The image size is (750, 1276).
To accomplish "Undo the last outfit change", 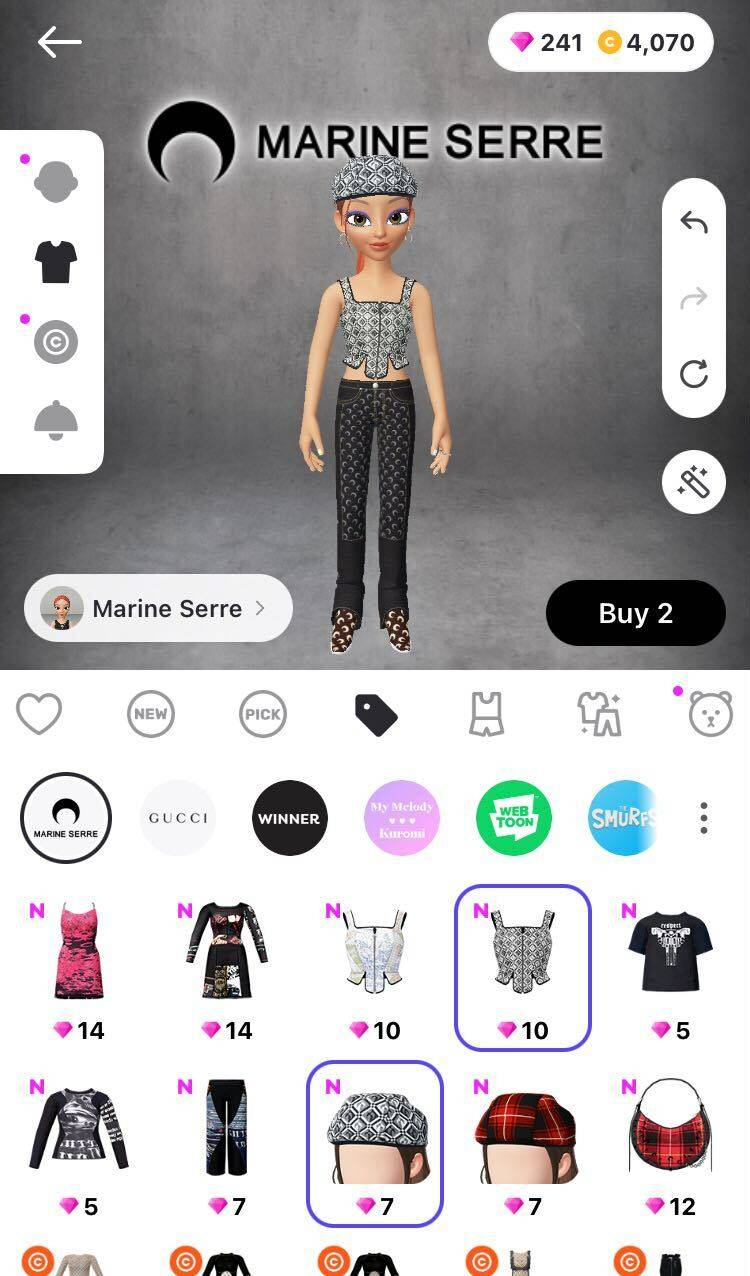I will coord(694,222).
